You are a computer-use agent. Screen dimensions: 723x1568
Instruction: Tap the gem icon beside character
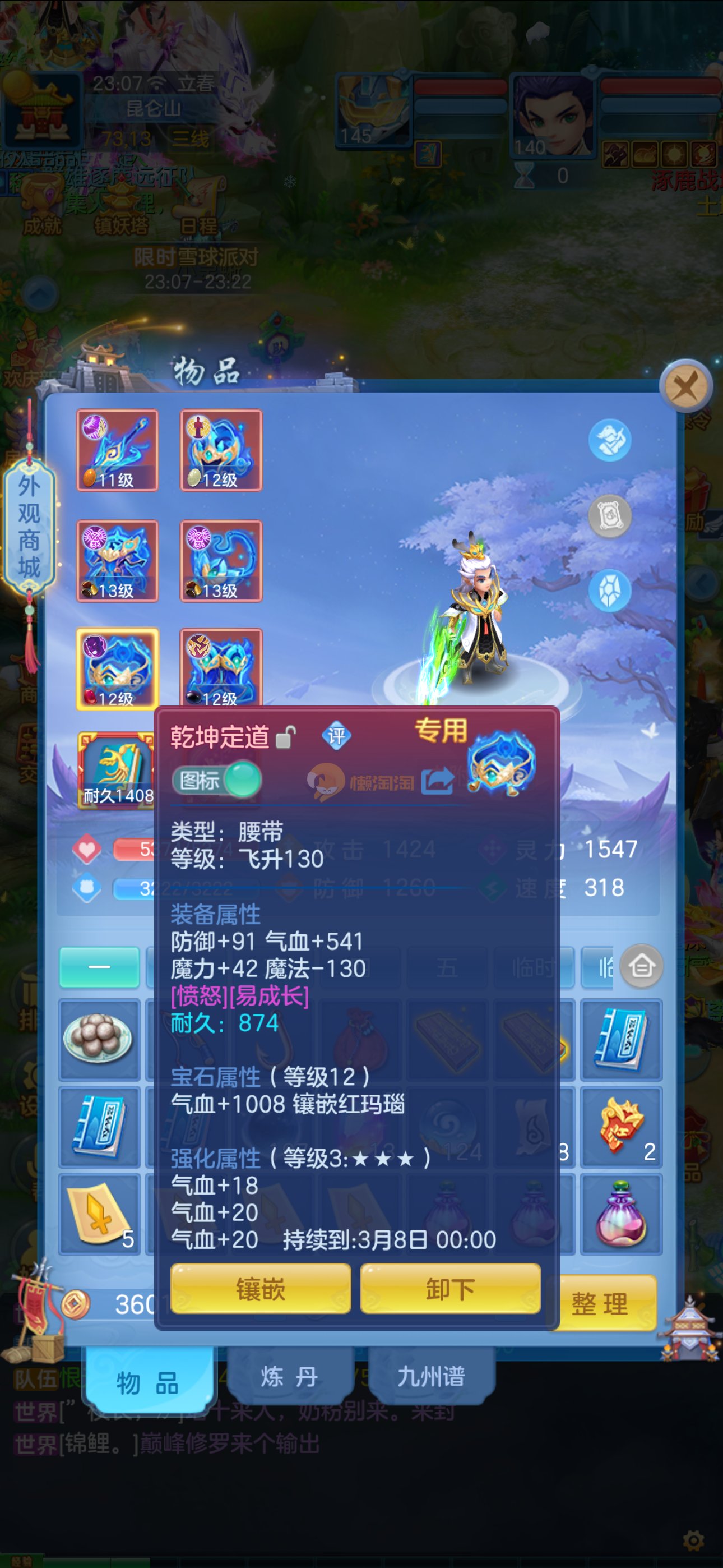pos(609,591)
